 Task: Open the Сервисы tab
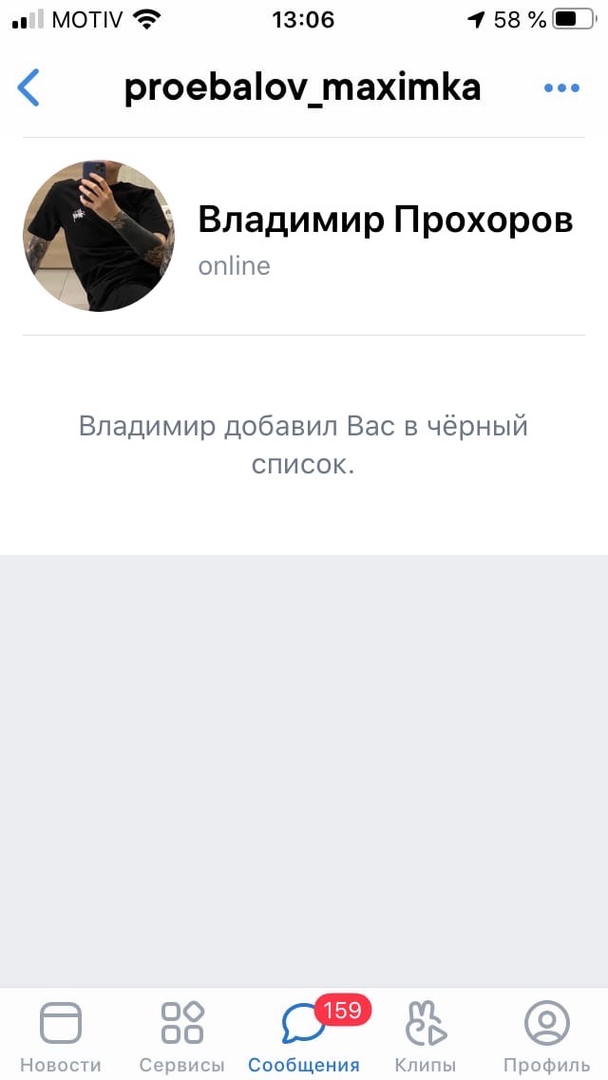[x=182, y=1036]
